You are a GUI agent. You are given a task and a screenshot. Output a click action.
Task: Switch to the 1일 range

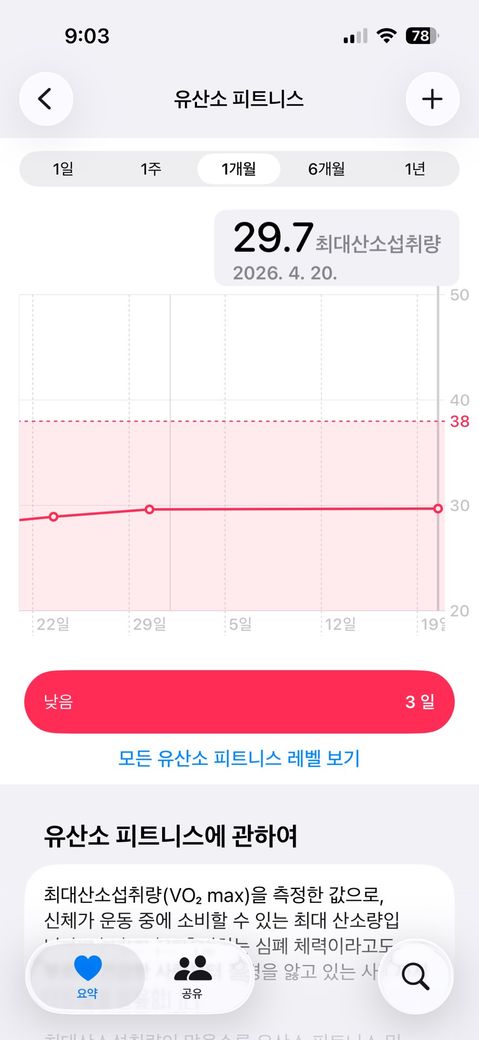click(63, 169)
